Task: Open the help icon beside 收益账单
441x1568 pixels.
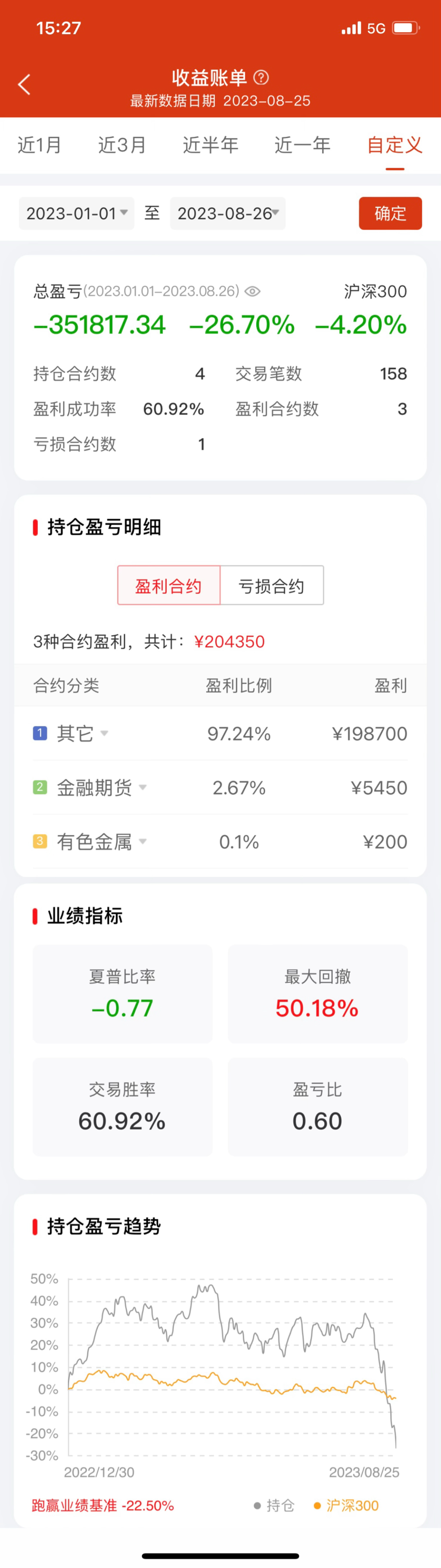Action: 261,78
